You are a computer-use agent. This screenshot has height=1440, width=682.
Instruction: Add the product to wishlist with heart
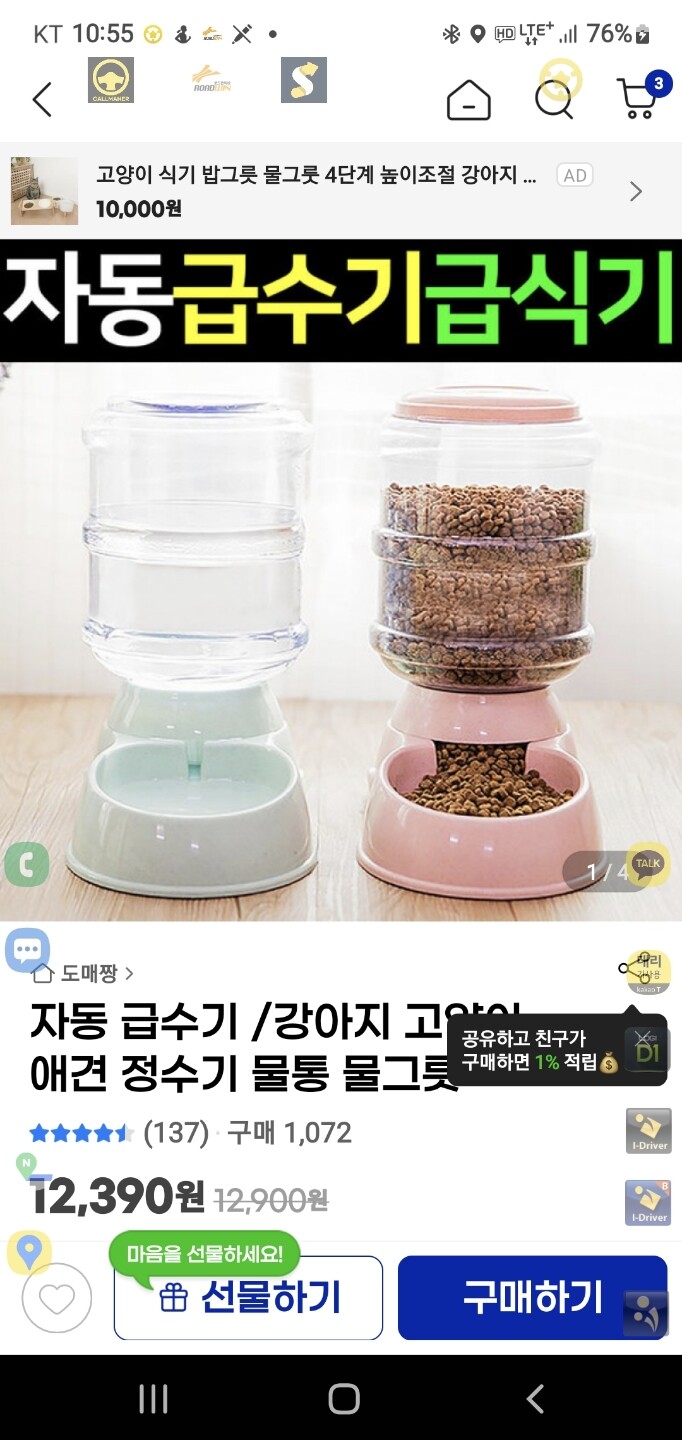coord(57,1298)
